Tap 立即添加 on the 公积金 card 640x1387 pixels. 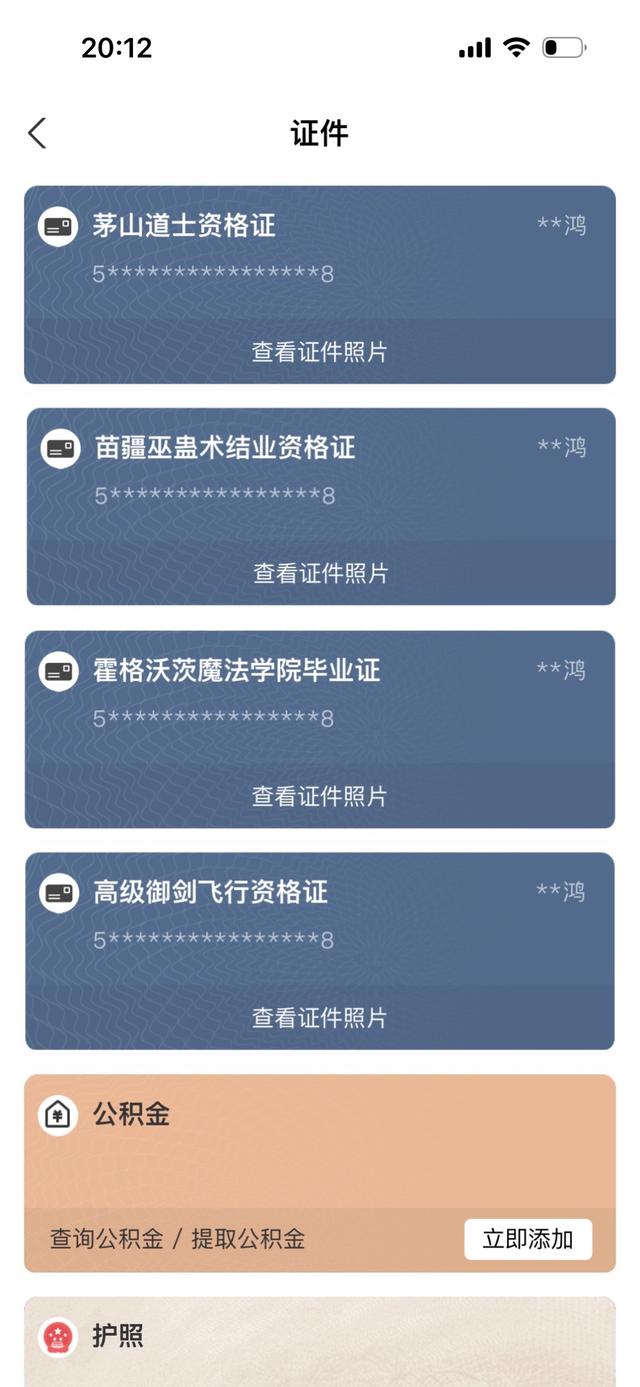[x=528, y=1239]
